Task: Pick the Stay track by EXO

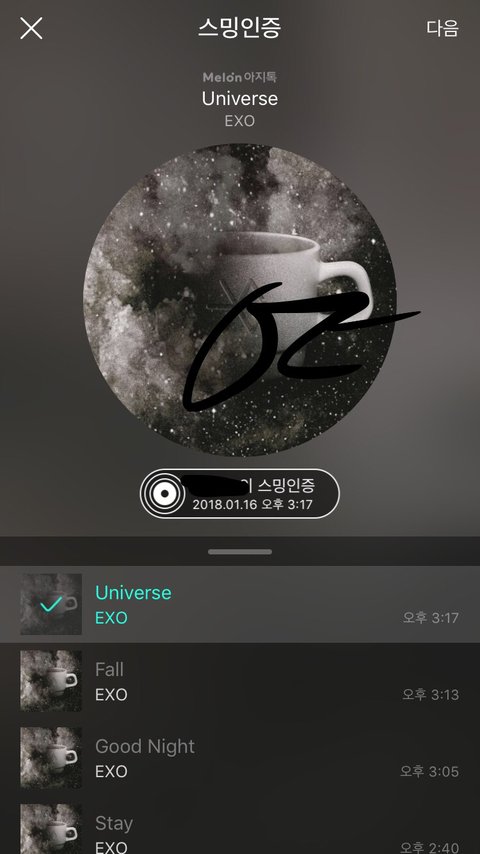Action: click(240, 826)
